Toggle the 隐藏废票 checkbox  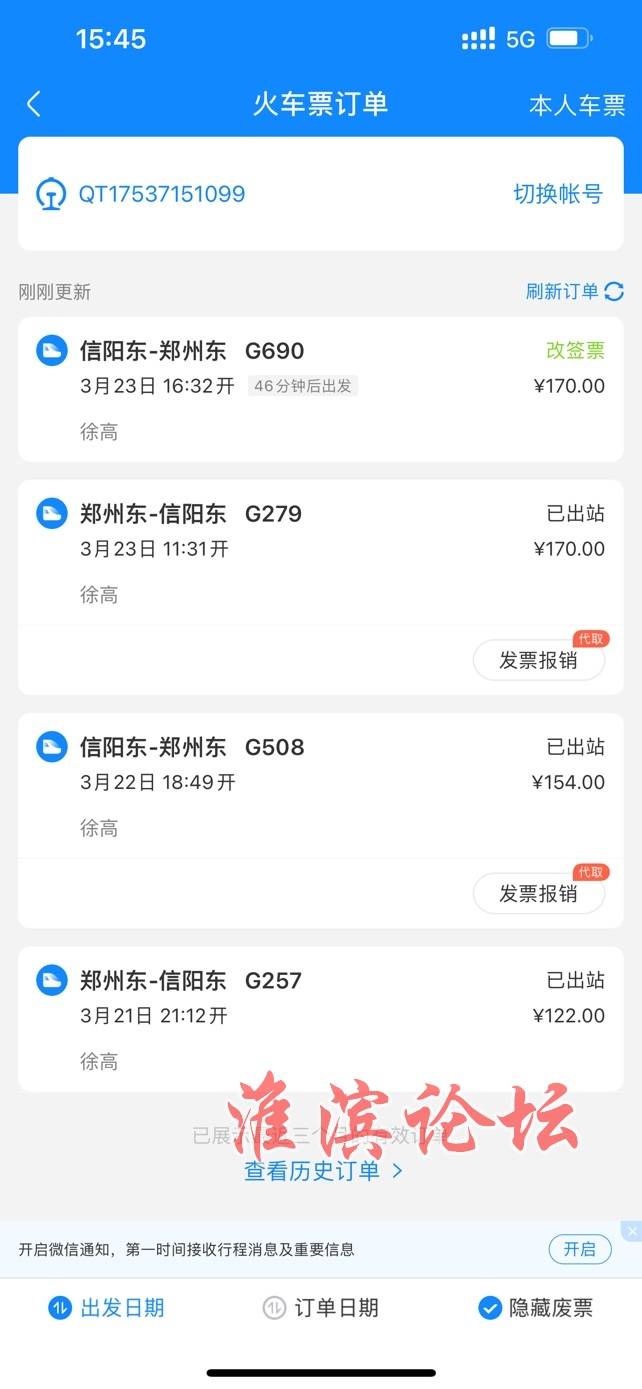tap(535, 1308)
